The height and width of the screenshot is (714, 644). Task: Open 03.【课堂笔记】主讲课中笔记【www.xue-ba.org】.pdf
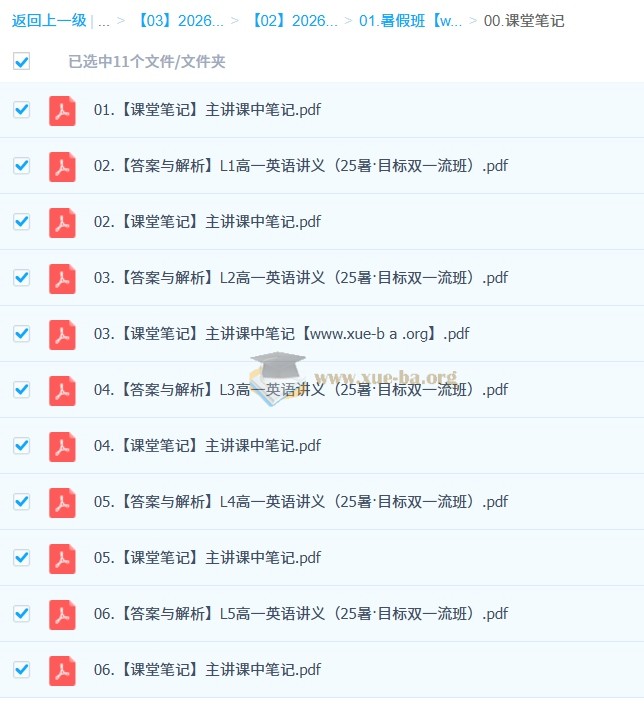point(281,334)
